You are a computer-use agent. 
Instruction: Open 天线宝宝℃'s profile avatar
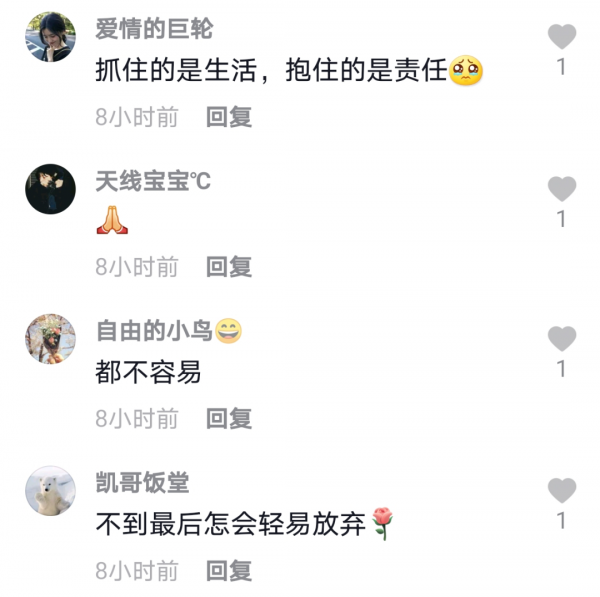point(50,189)
